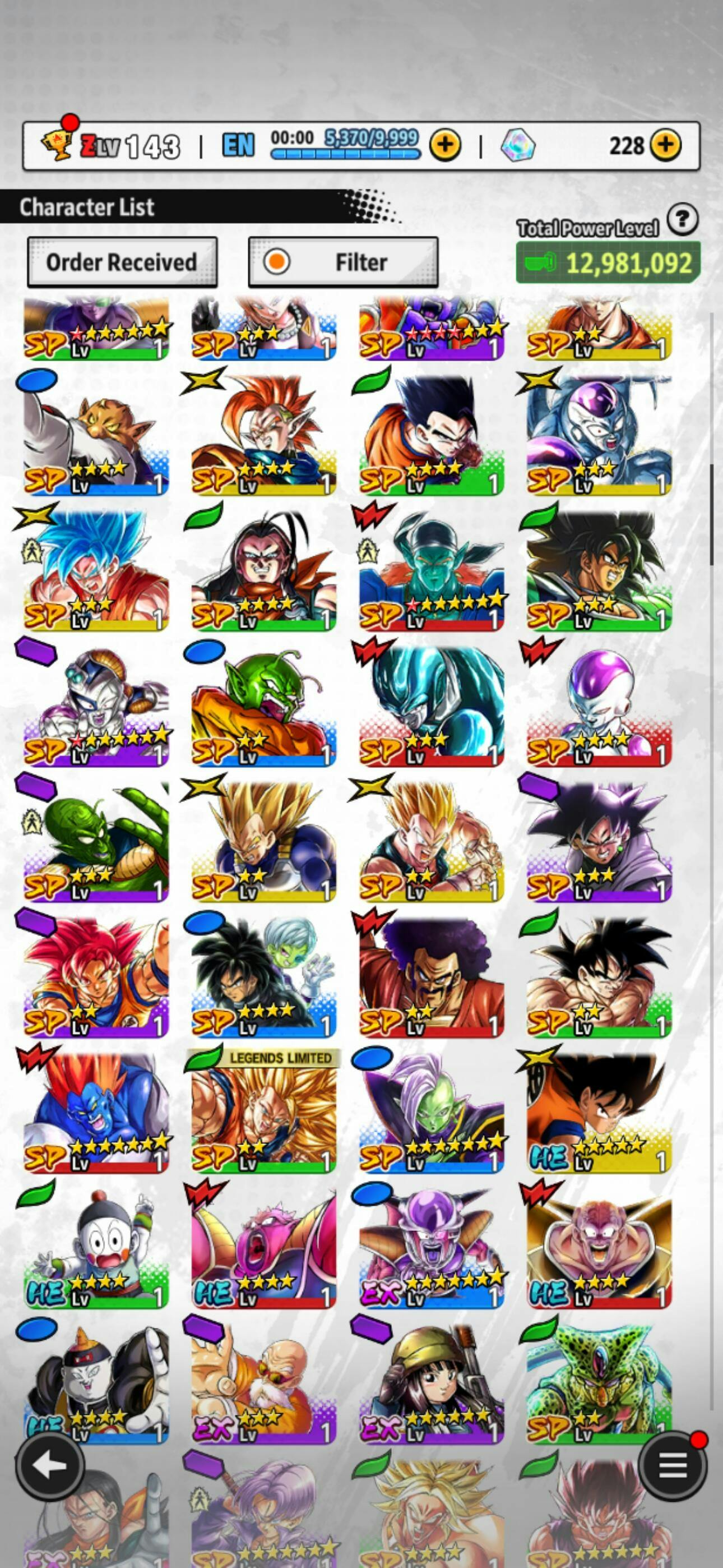Open the hamburger menu button
Screen dimensions: 723x1568
[673, 1466]
